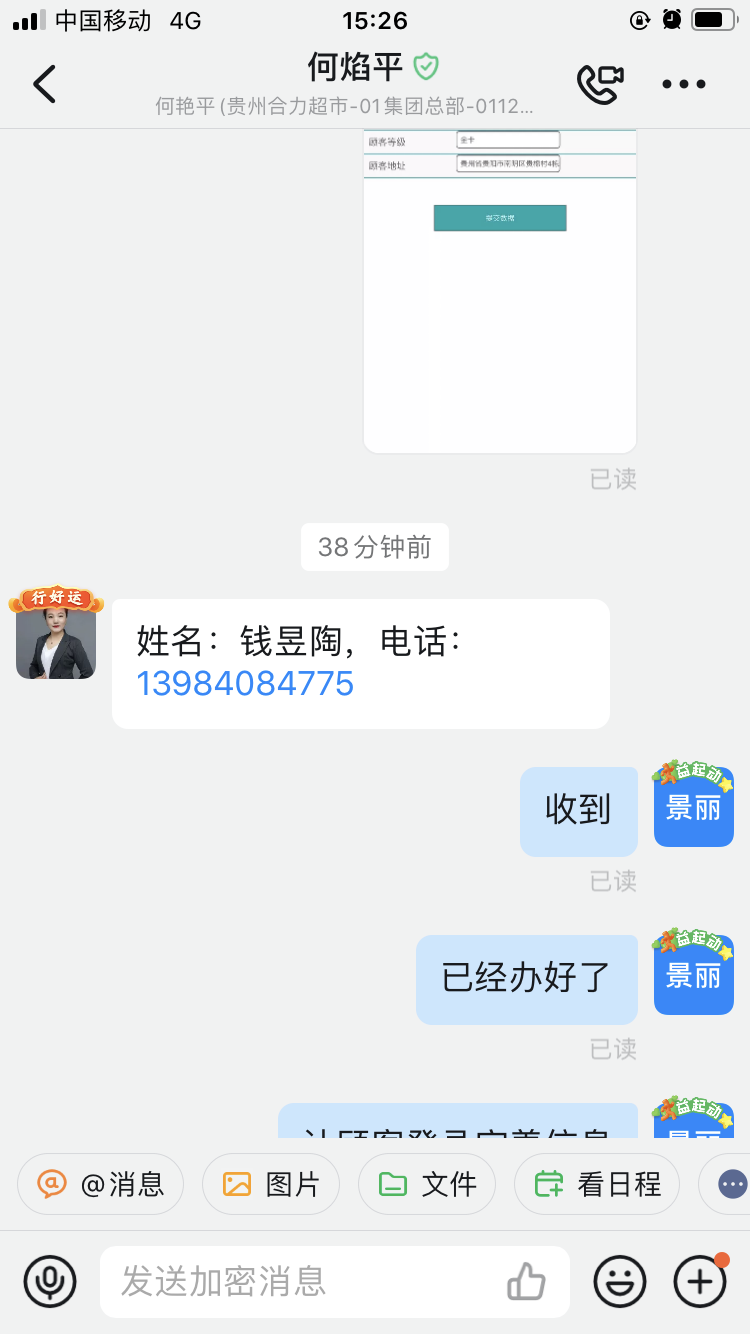Viewport: 750px width, 1334px height.
Task: Open the plus attachment panel
Action: point(700,1281)
